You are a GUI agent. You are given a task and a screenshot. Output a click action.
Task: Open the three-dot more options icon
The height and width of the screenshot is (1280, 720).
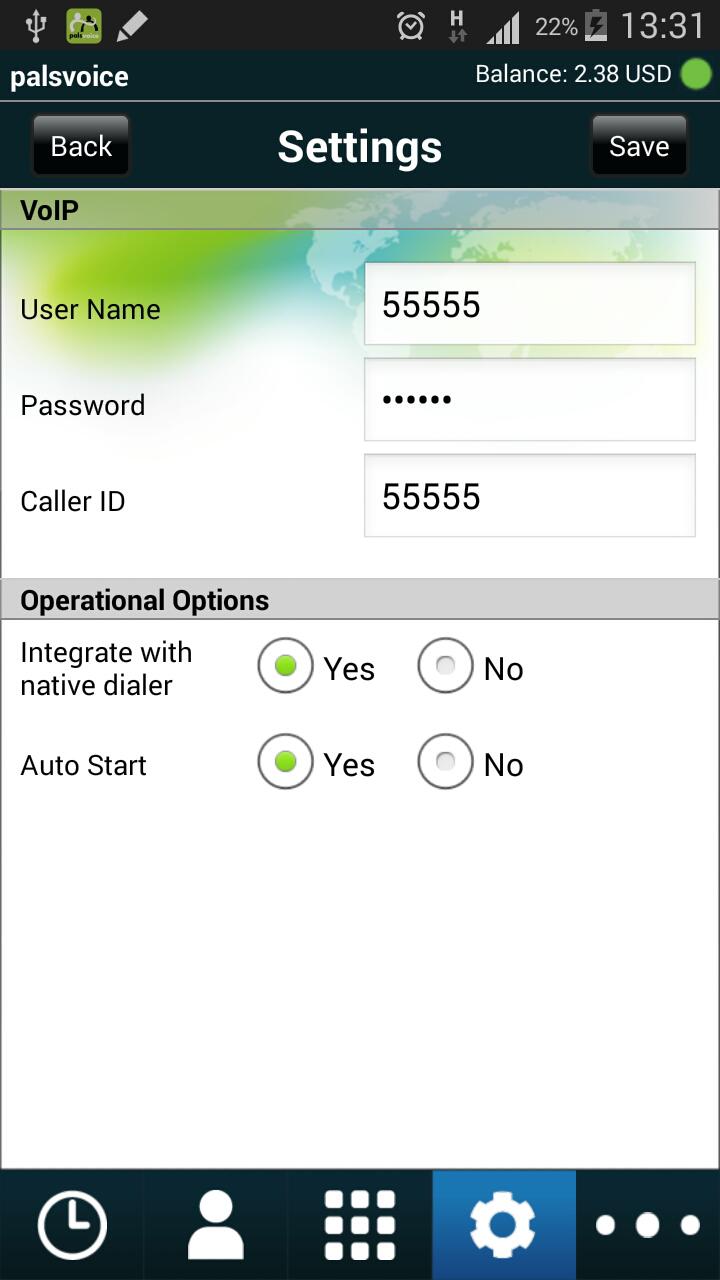tap(647, 1222)
